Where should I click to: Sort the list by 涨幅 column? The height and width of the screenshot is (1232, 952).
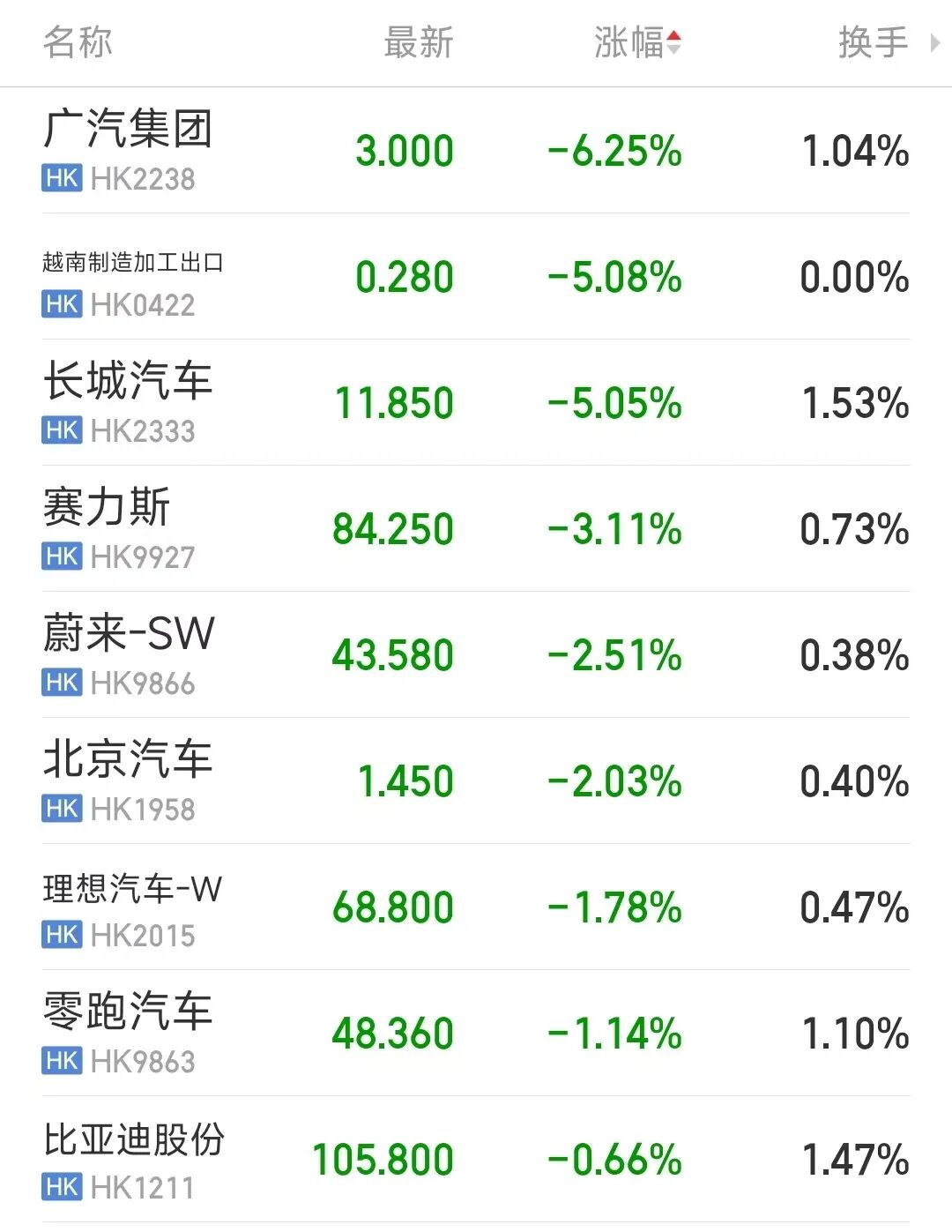pyautogui.click(x=636, y=42)
